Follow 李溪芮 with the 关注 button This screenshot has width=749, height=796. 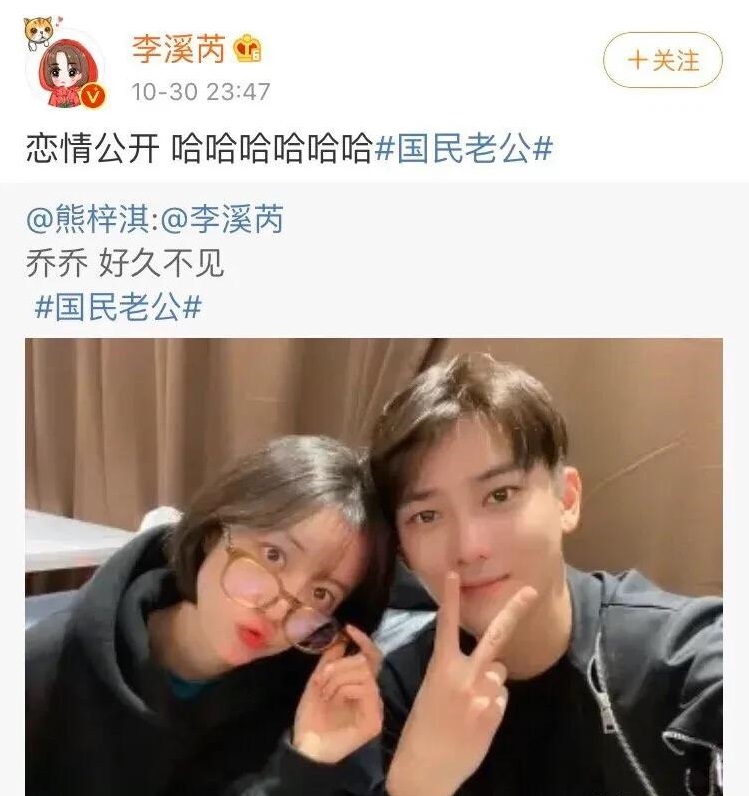(x=662, y=60)
